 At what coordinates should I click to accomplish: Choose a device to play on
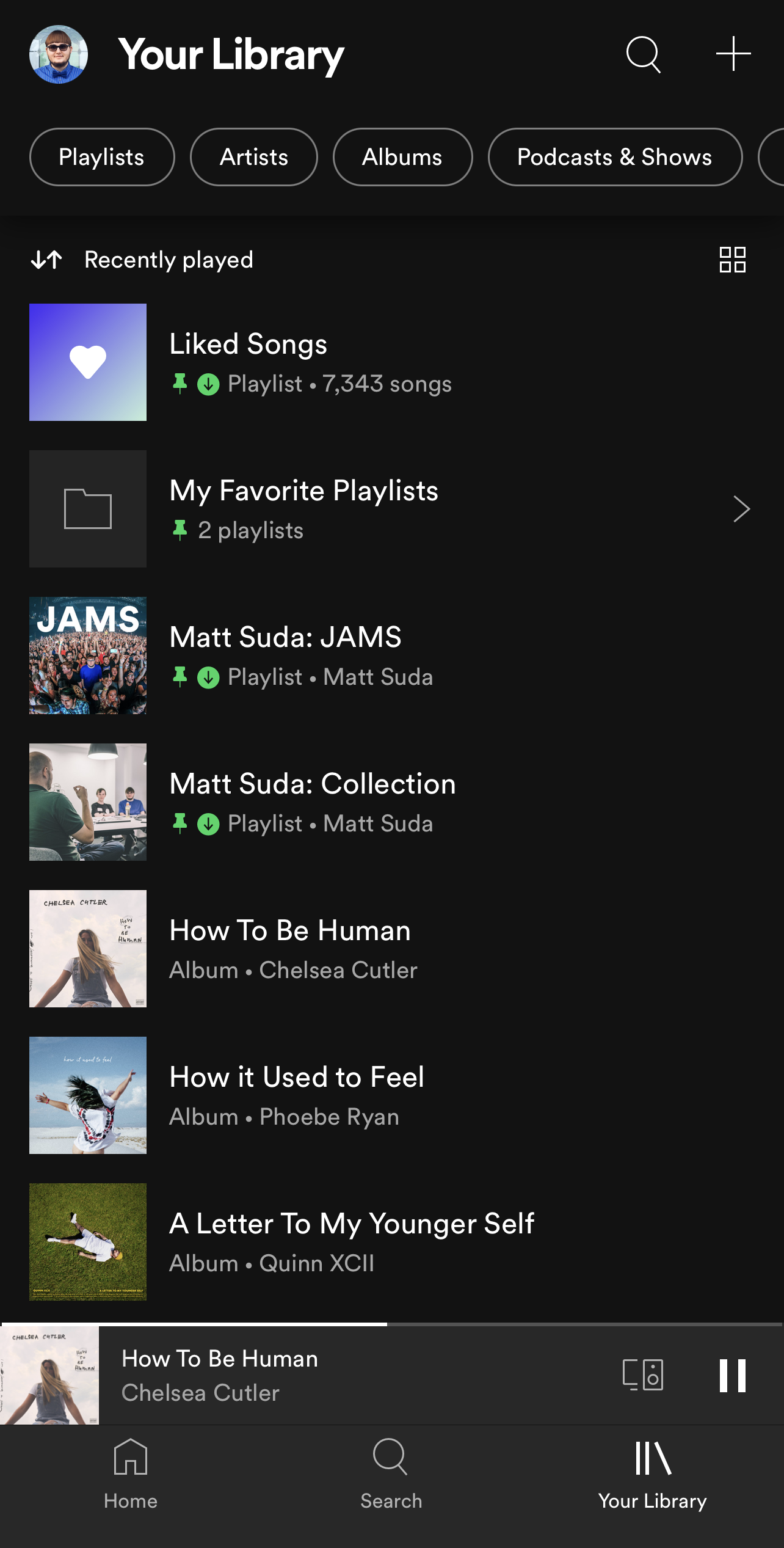pyautogui.click(x=643, y=1375)
